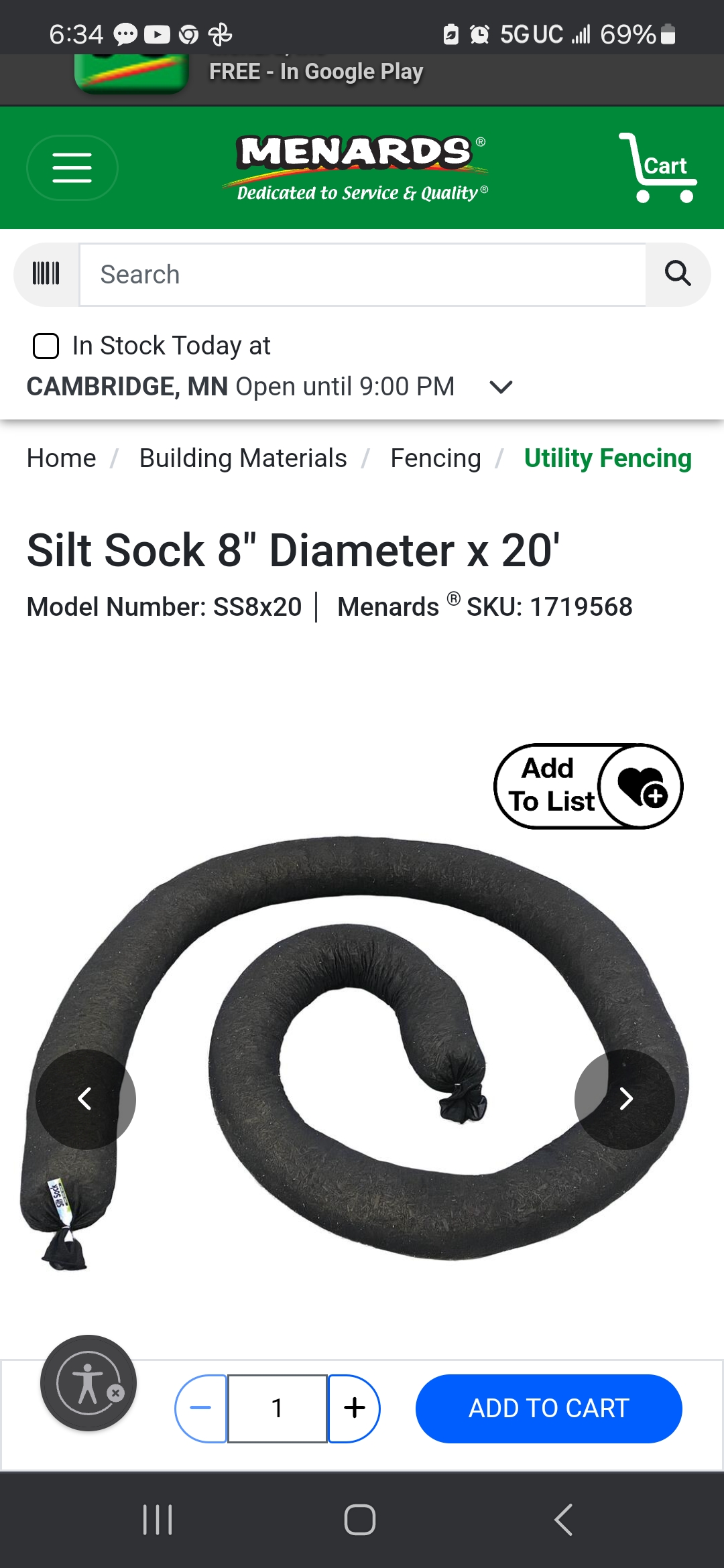724x1568 pixels.
Task: Add the item to cart
Action: 549,1408
